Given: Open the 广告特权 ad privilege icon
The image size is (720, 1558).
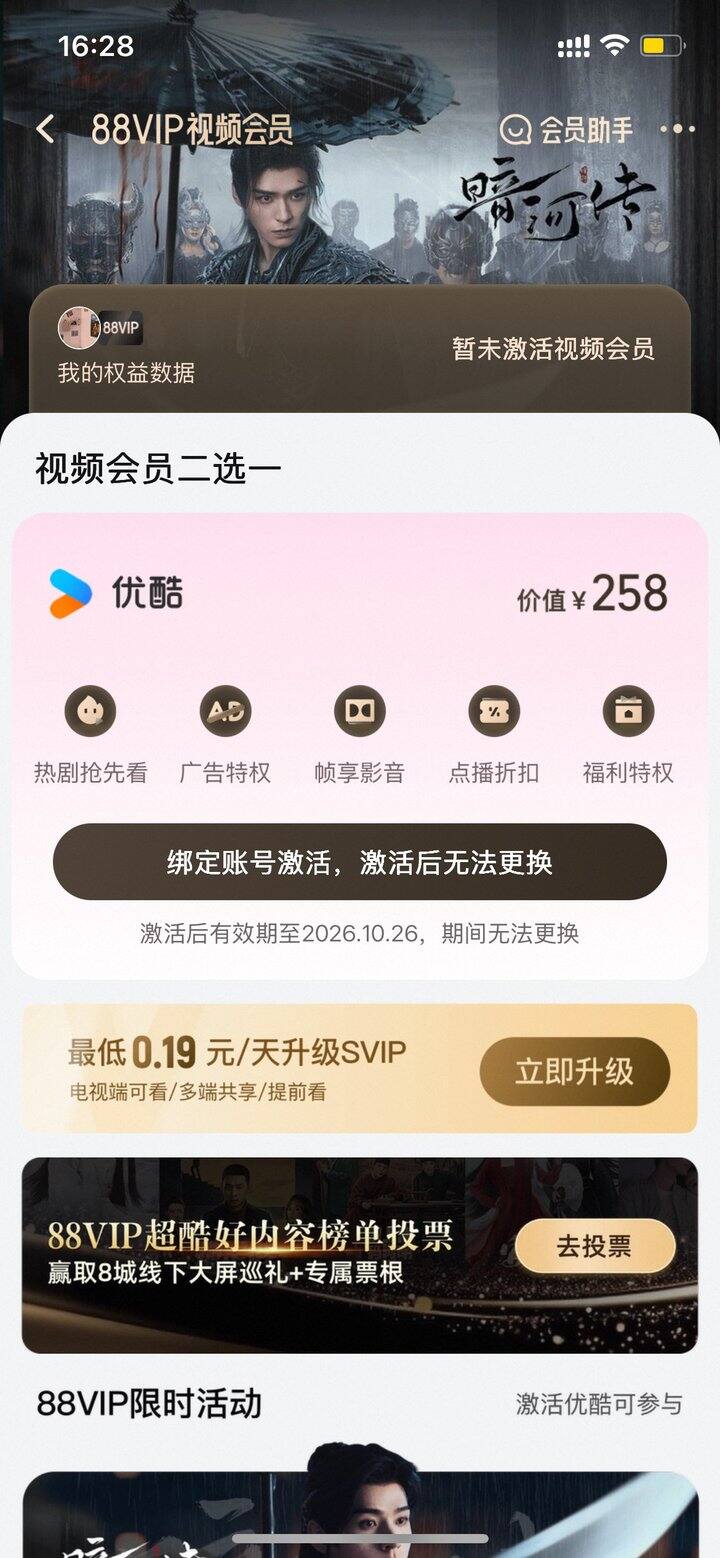Looking at the screenshot, I should coord(224,712).
